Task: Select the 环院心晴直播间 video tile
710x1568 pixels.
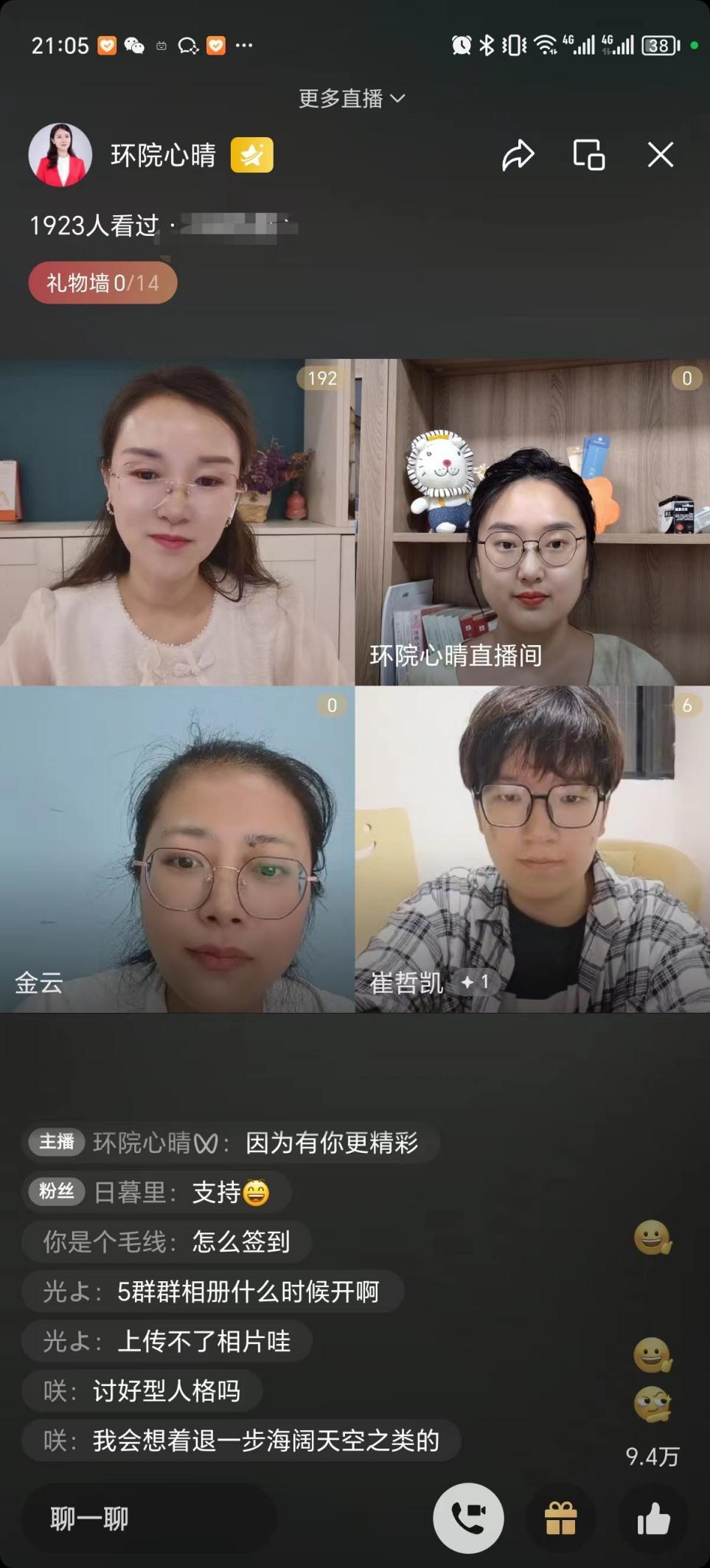Action: click(532, 522)
